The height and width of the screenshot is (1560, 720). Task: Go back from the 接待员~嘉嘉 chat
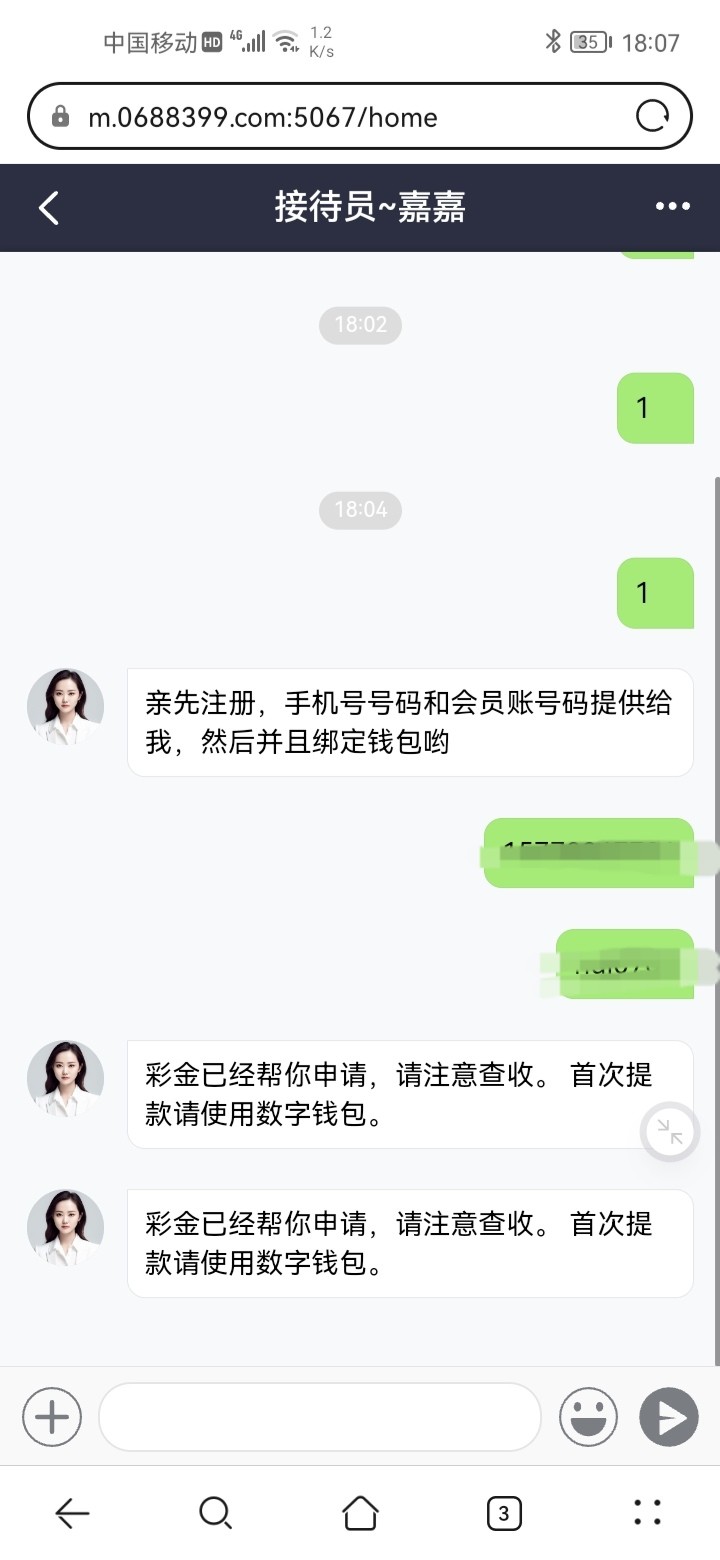coord(48,208)
